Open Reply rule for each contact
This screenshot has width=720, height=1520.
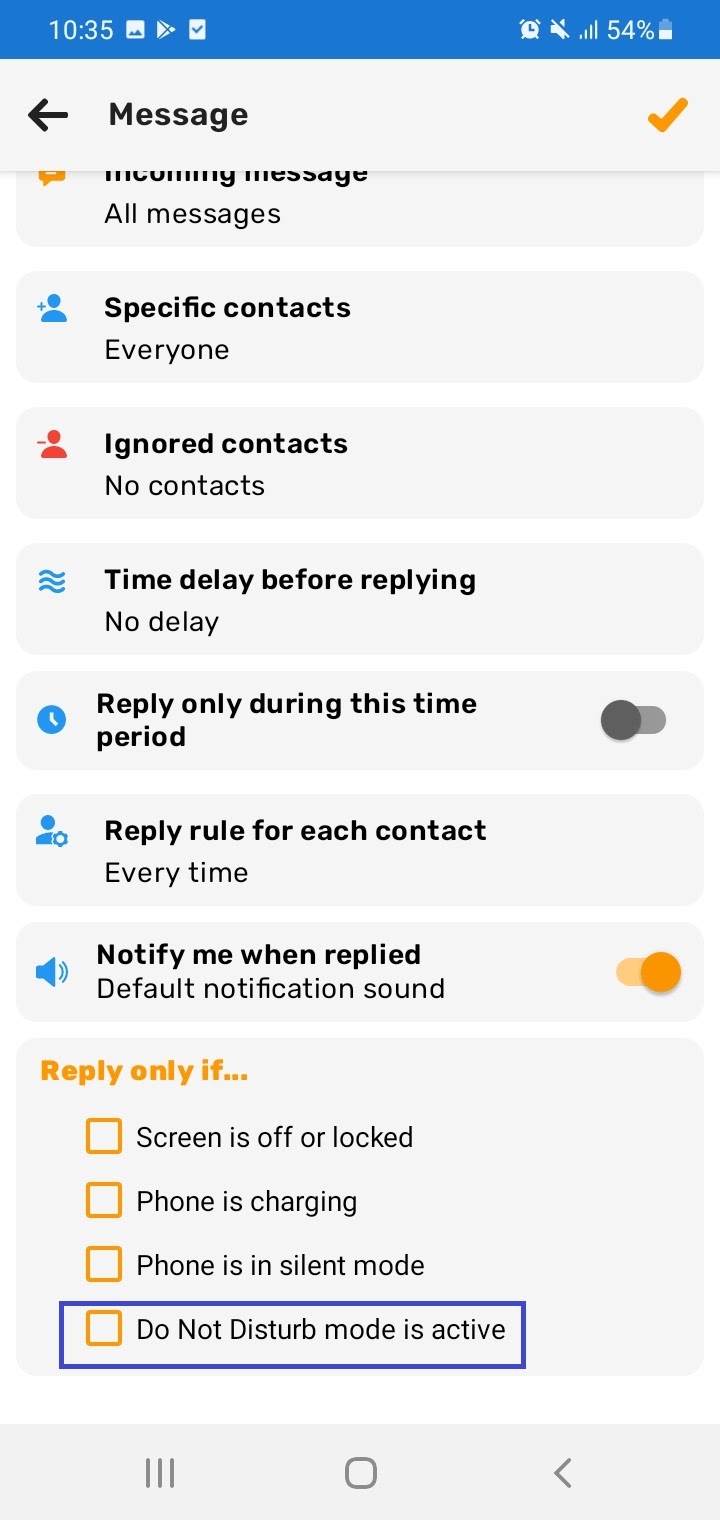pyautogui.click(x=360, y=850)
